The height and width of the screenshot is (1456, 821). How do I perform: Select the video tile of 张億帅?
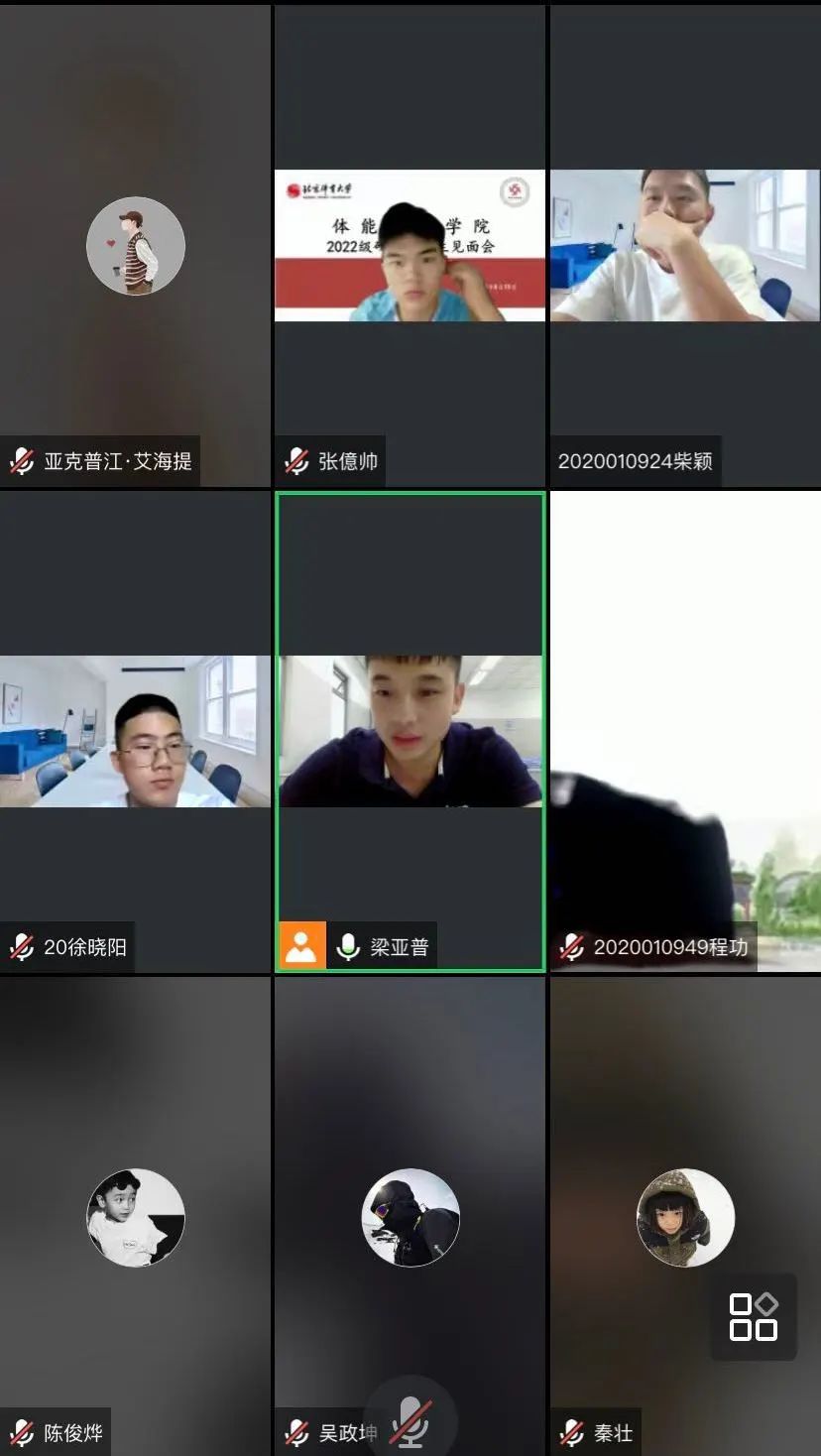[410, 246]
